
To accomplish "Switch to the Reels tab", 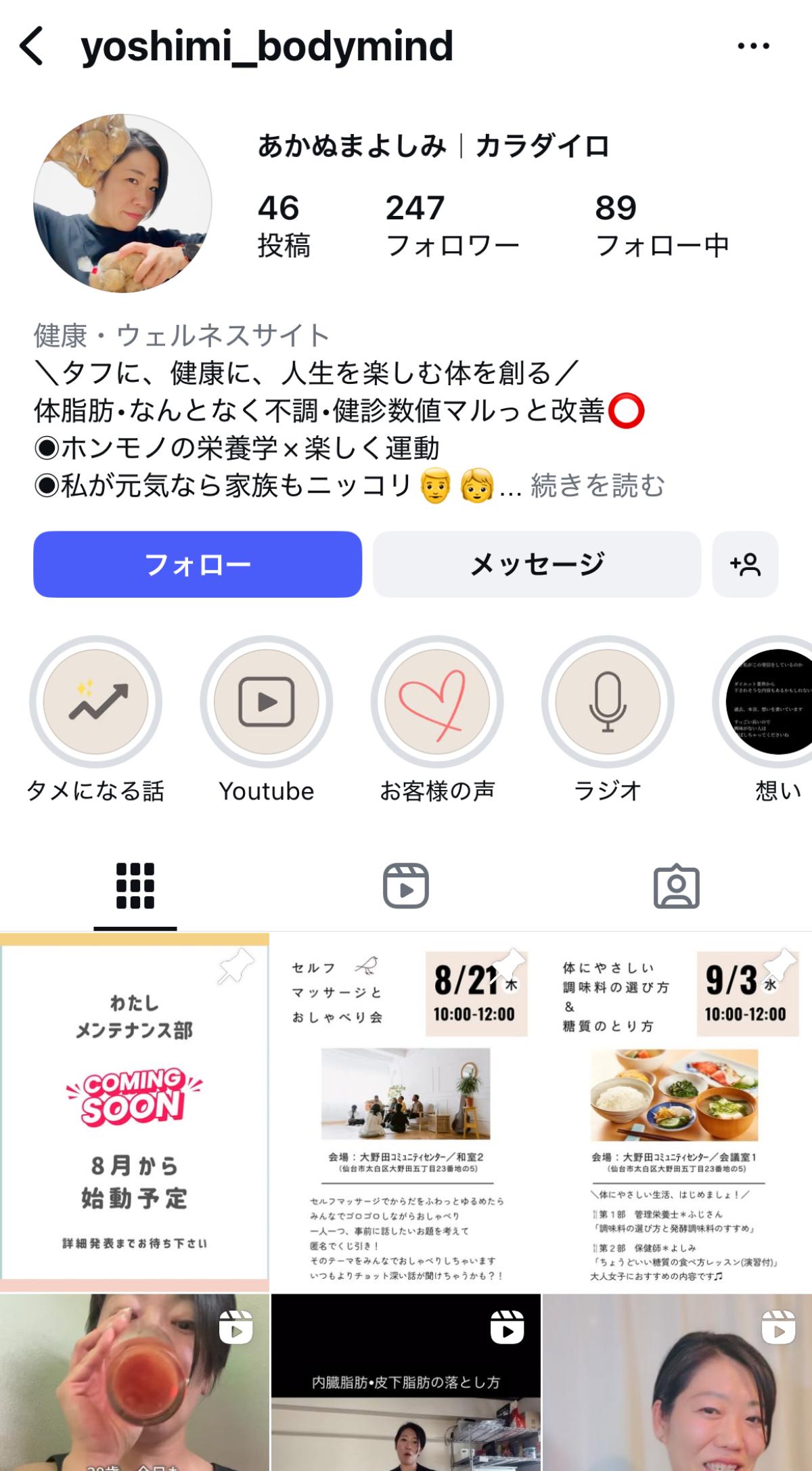I will tap(406, 885).
